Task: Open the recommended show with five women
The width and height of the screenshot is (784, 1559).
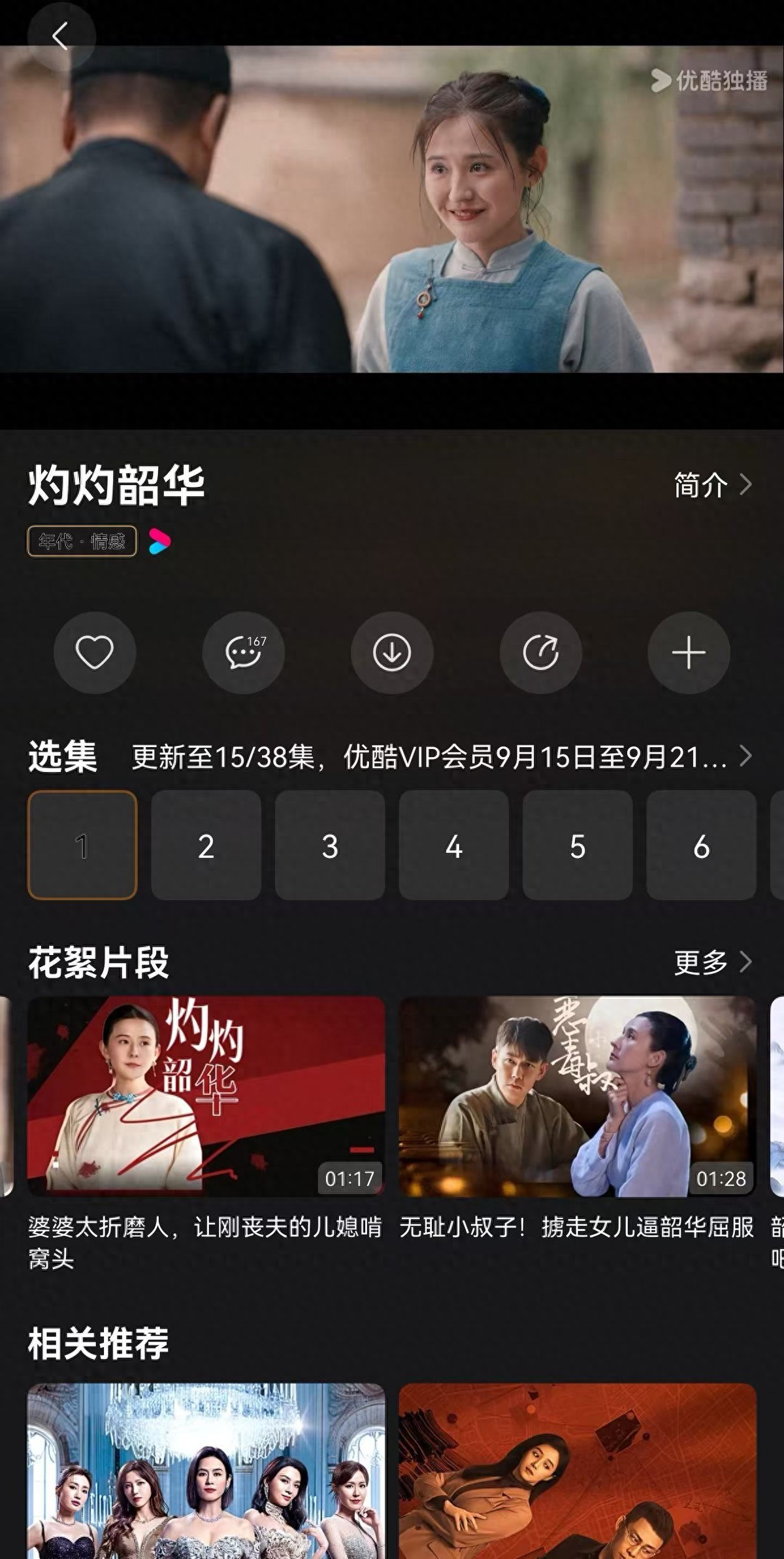Action: [206, 1471]
